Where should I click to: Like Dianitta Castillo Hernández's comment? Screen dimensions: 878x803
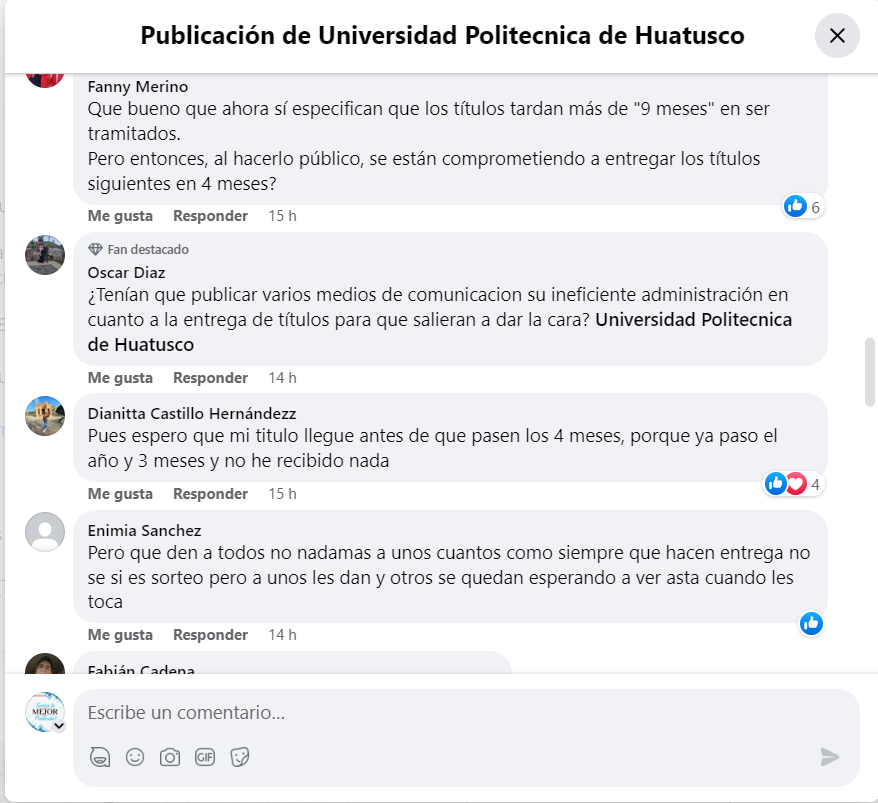point(120,494)
